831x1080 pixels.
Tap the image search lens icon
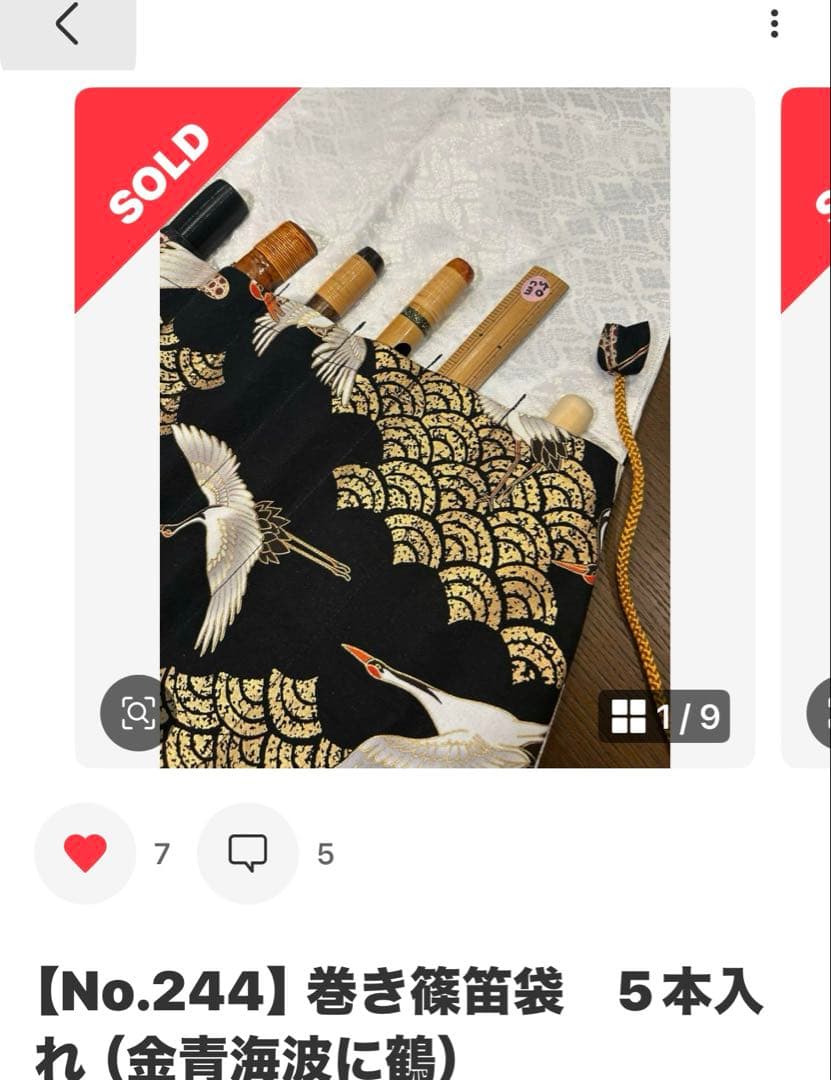[138, 713]
